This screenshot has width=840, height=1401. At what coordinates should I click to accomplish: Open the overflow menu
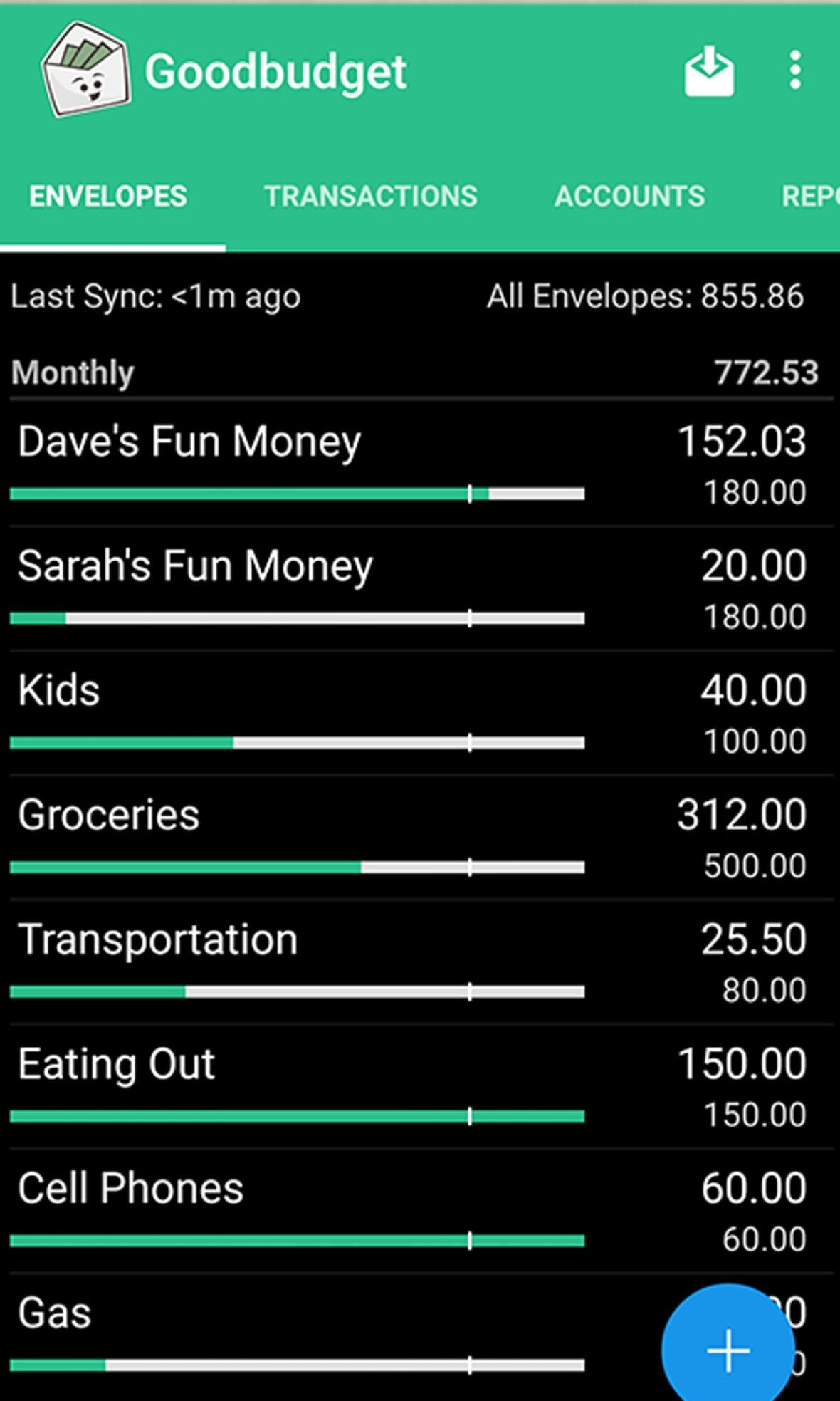click(x=795, y=71)
